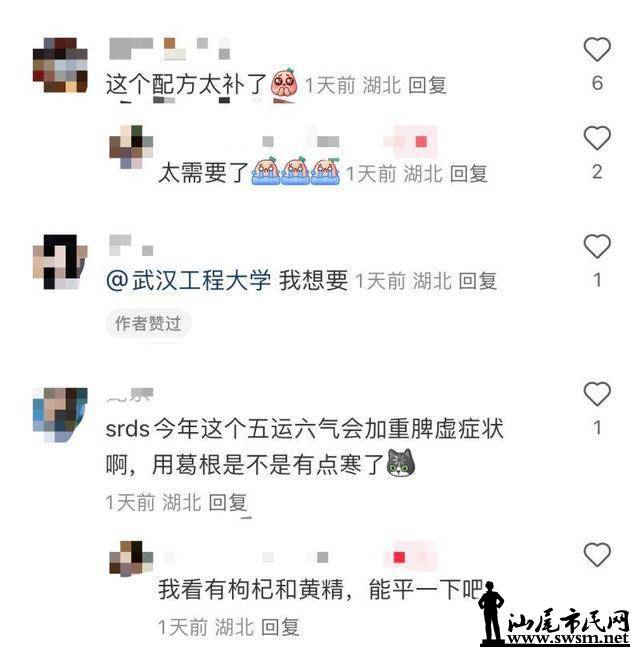Like the comment "我想要"
This screenshot has height=652, width=640.
[597, 246]
